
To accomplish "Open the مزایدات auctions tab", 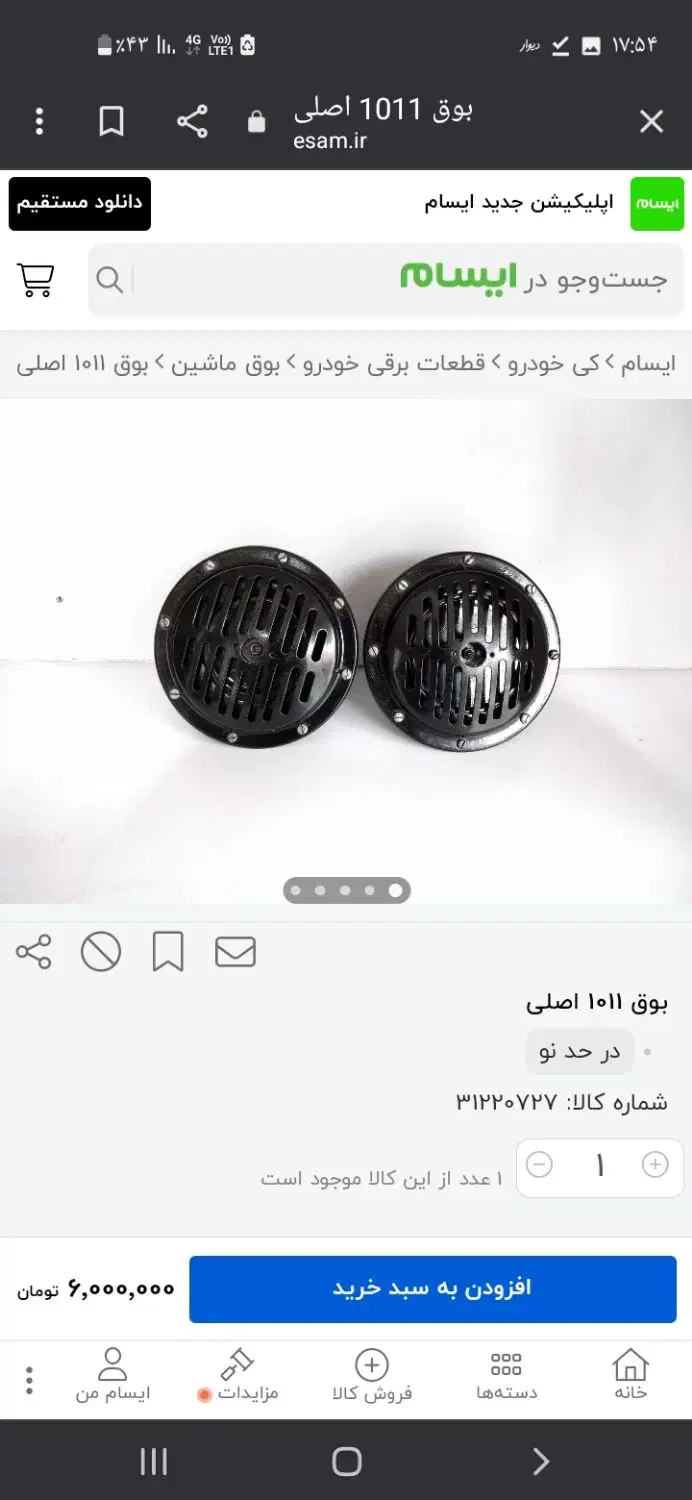I will click(x=238, y=1376).
